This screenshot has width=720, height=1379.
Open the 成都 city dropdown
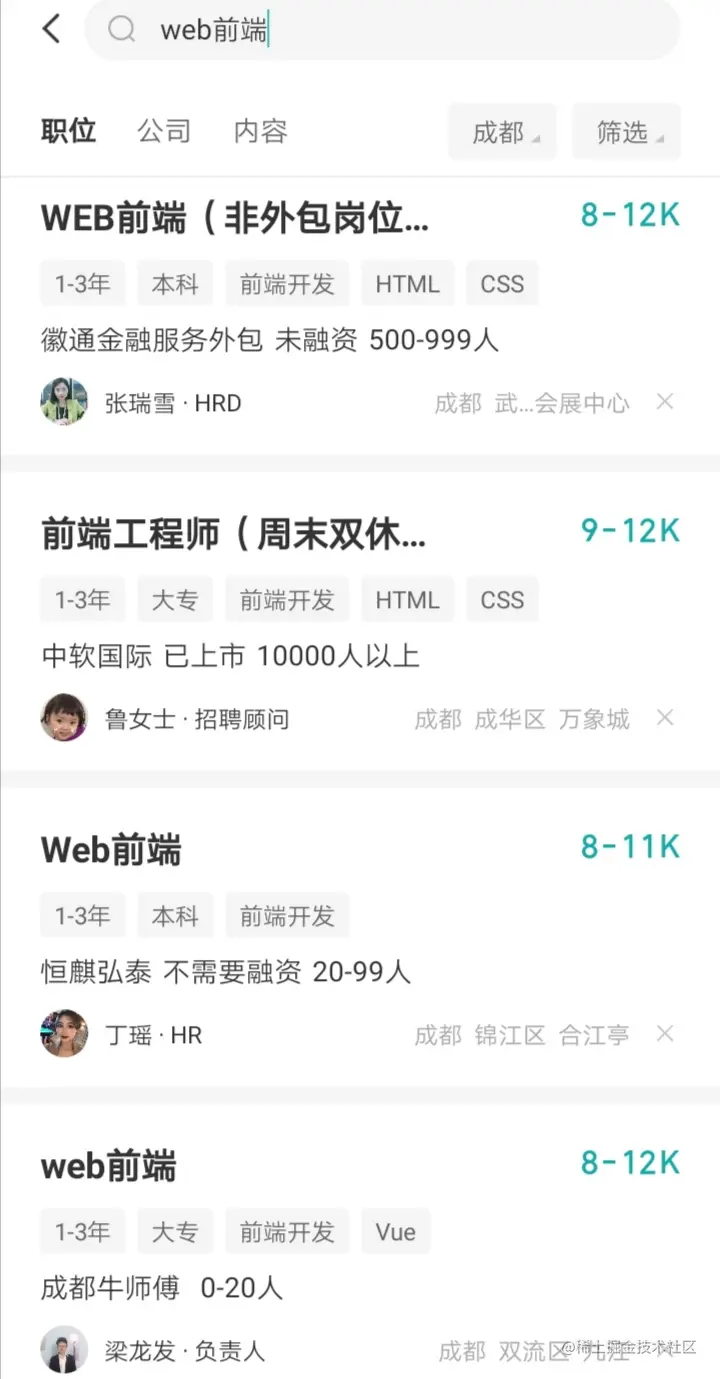tap(502, 132)
